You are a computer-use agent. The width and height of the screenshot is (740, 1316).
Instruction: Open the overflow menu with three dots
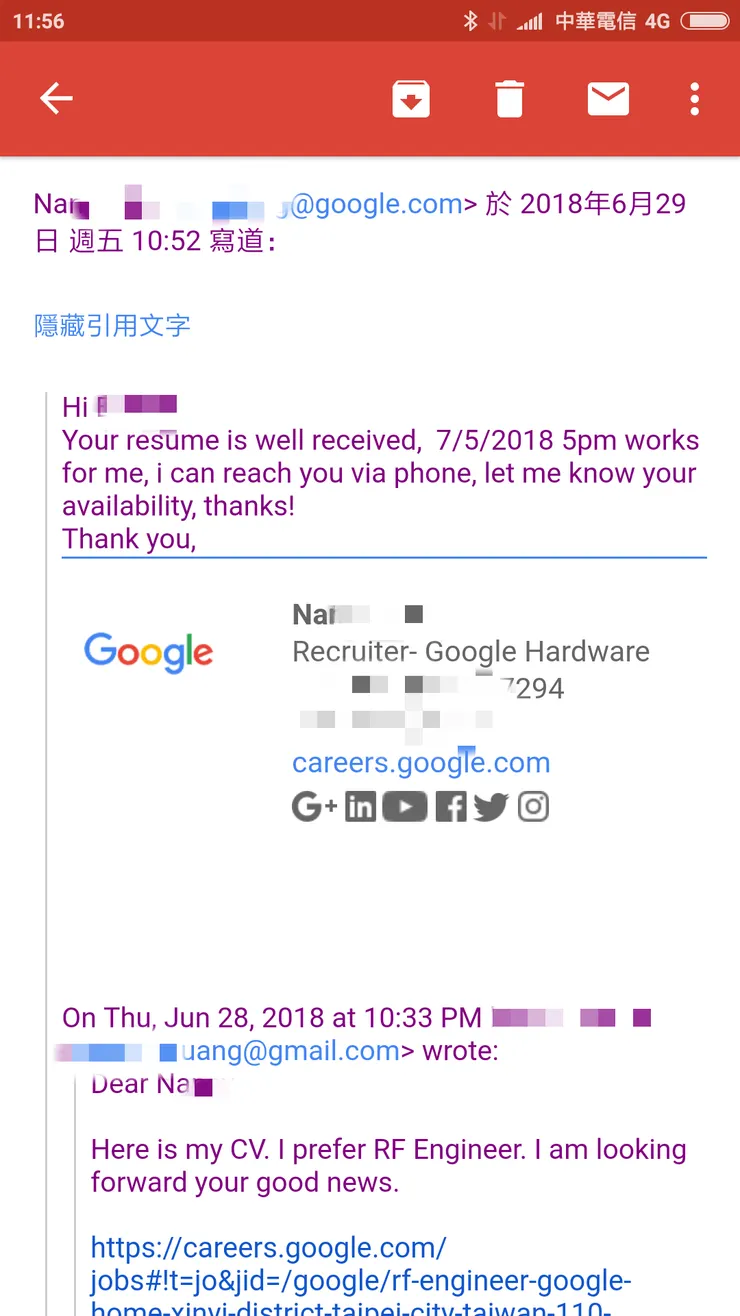coord(694,98)
